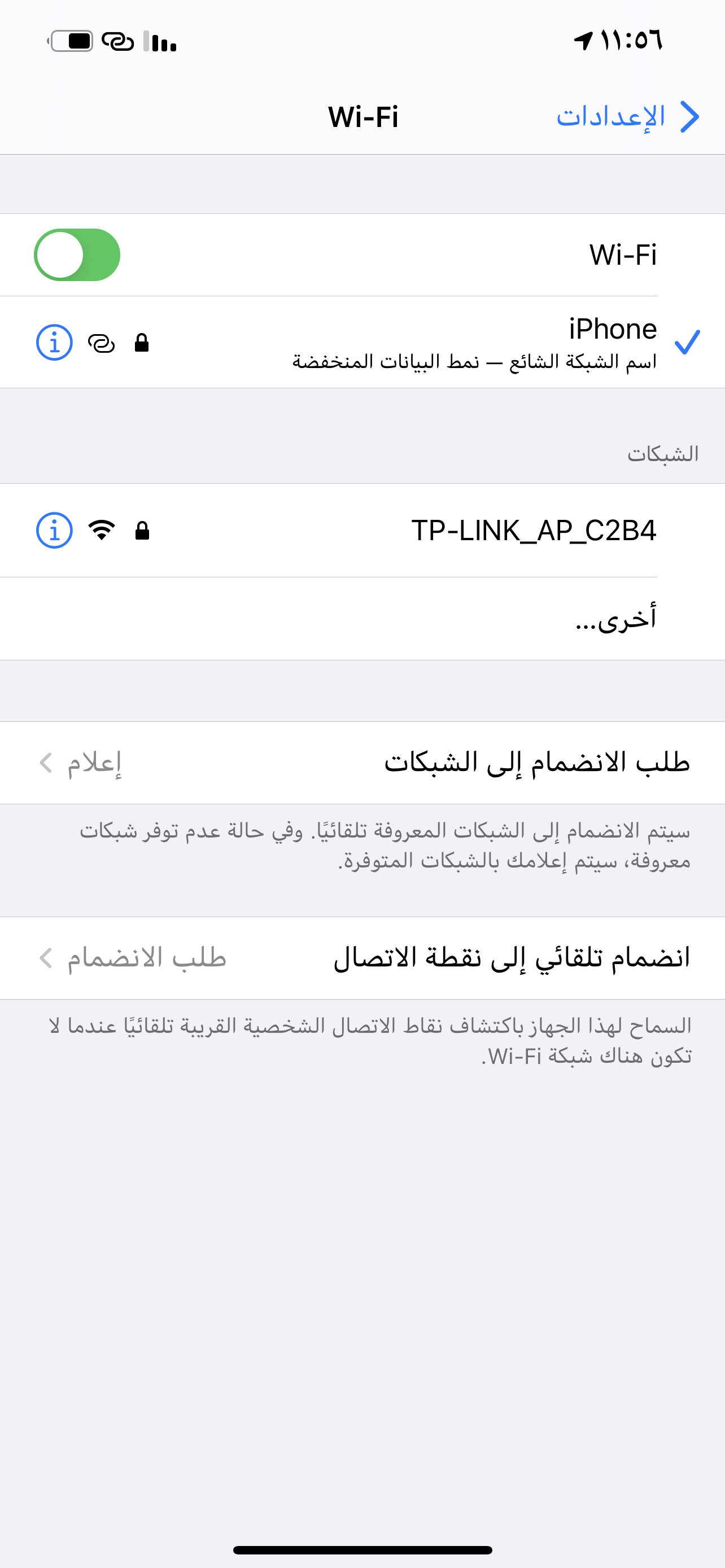The width and height of the screenshot is (725, 1568).
Task: Open انضمام تلقائي إلى نقطة الاتصال setting
Action: tap(362, 958)
